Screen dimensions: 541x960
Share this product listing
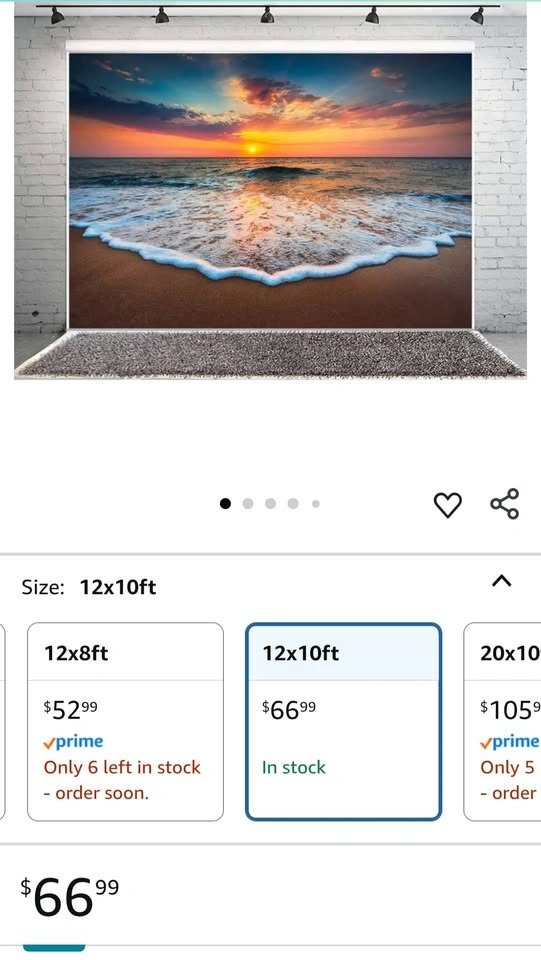(x=505, y=504)
